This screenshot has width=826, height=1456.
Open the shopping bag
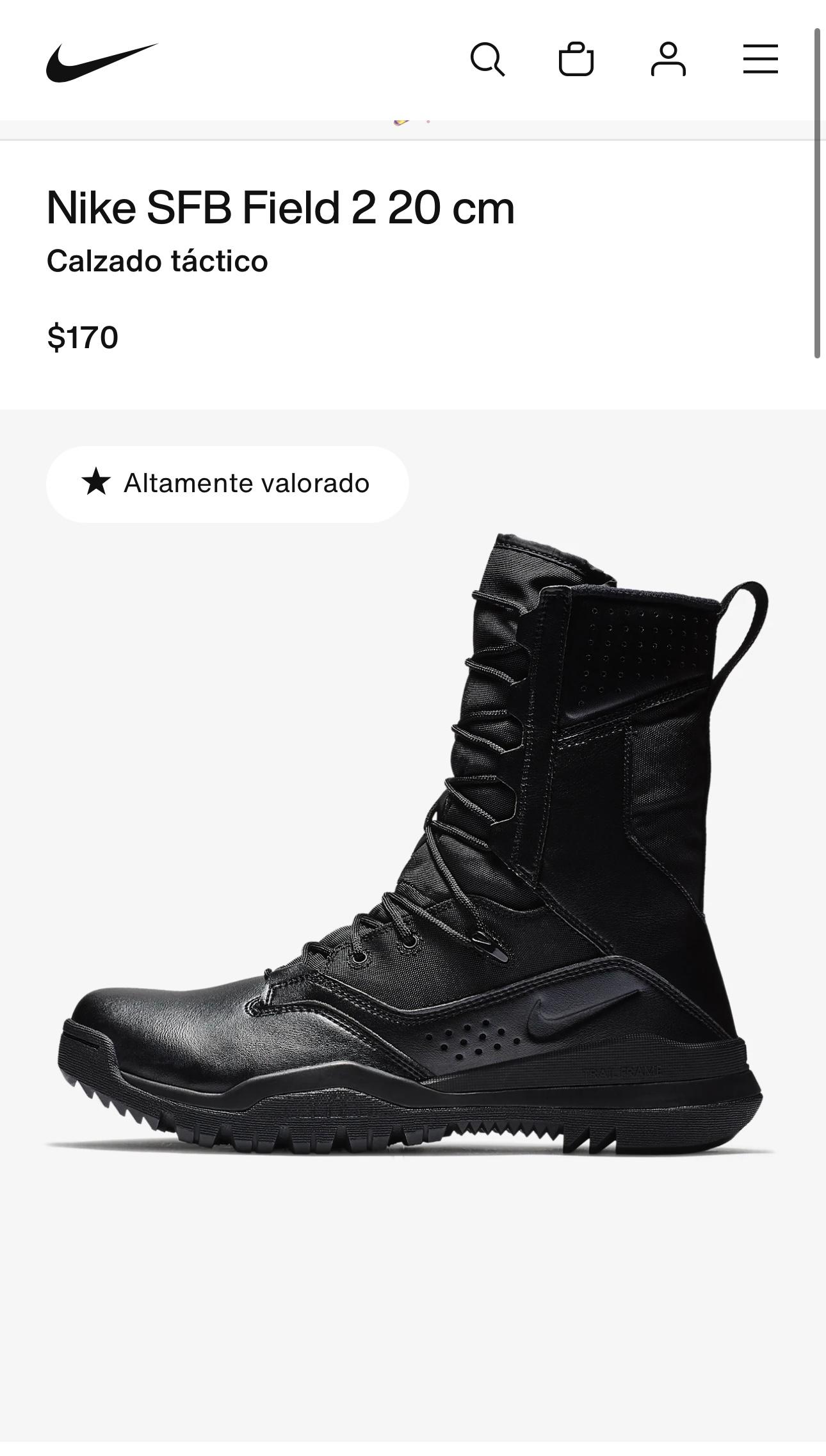[x=576, y=60]
